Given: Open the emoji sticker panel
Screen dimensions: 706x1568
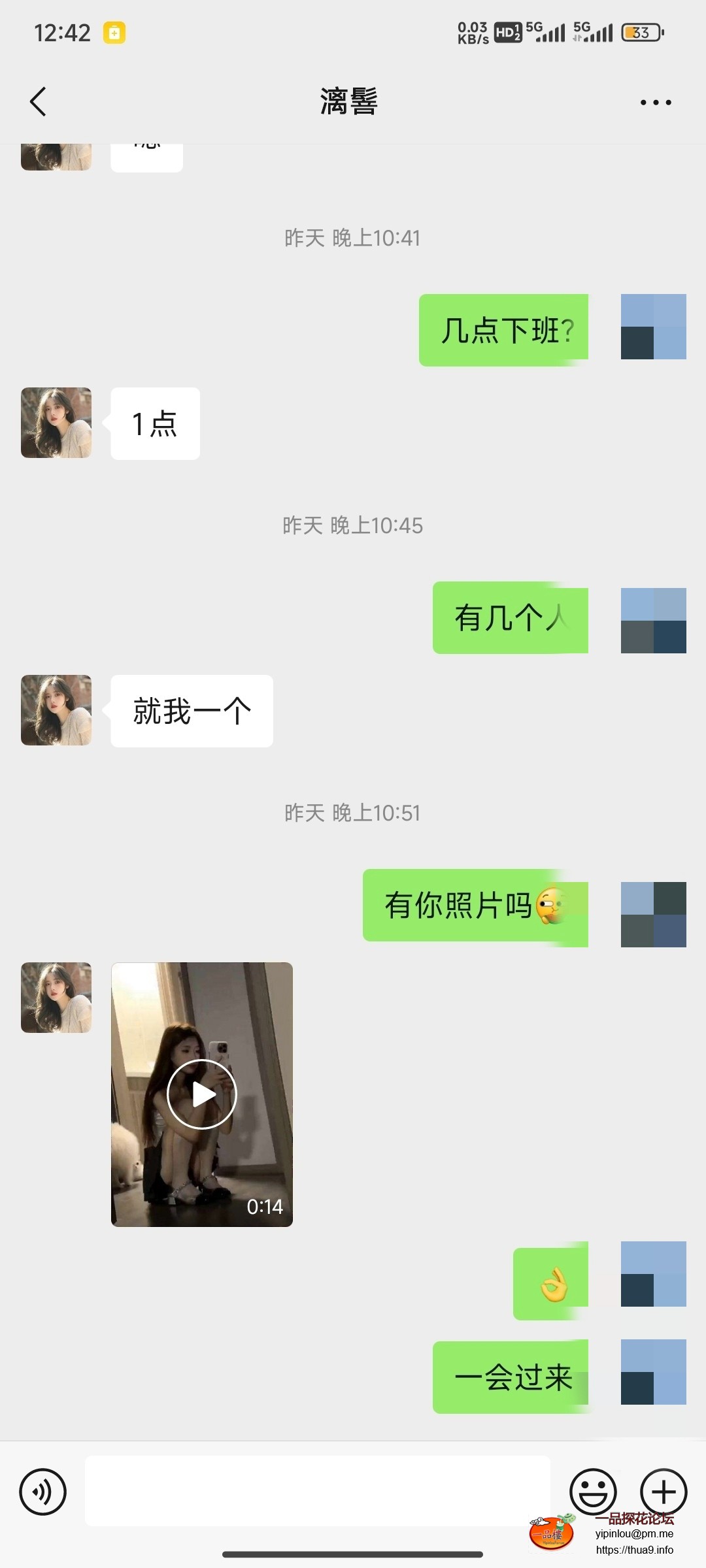Looking at the screenshot, I should coord(593,1492).
